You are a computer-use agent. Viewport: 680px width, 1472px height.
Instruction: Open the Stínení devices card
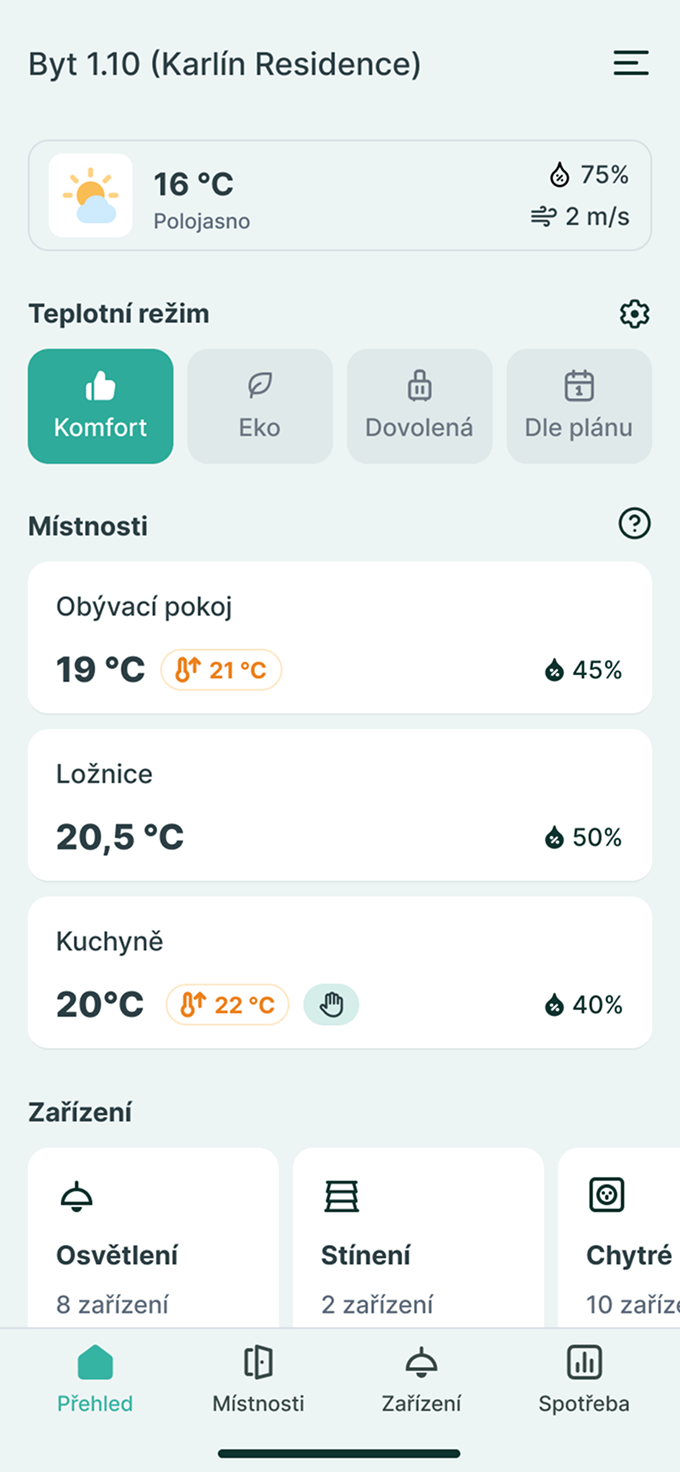pos(418,1240)
